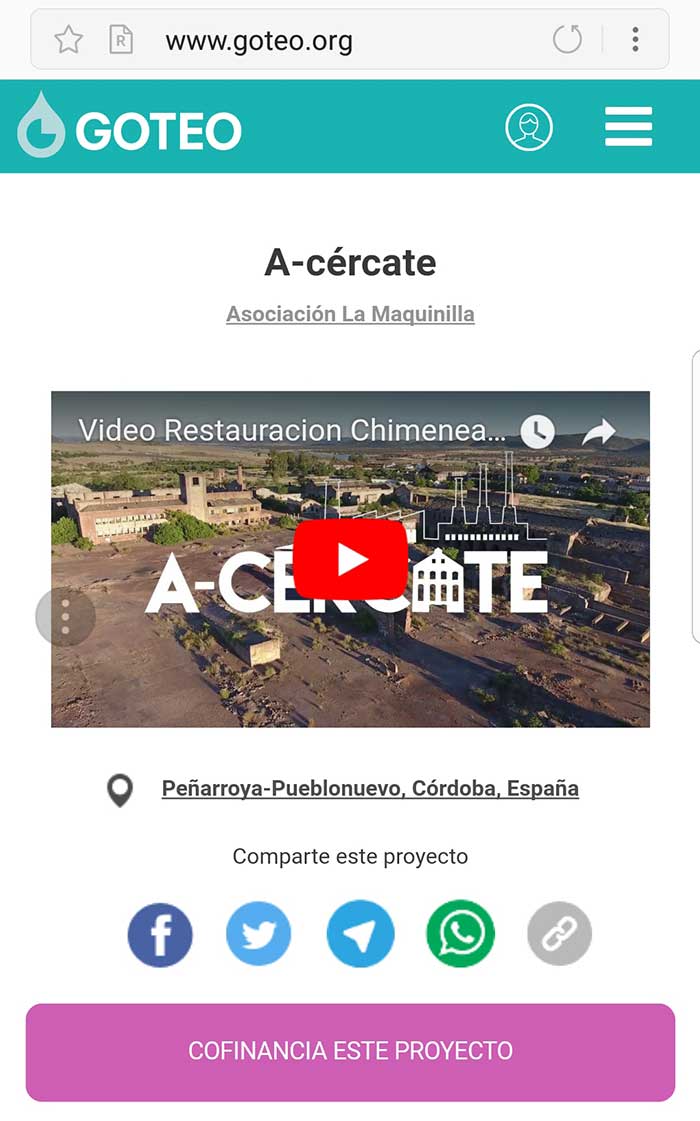The width and height of the screenshot is (700, 1121).
Task: Add the video to Watch Later
Action: [x=538, y=431]
